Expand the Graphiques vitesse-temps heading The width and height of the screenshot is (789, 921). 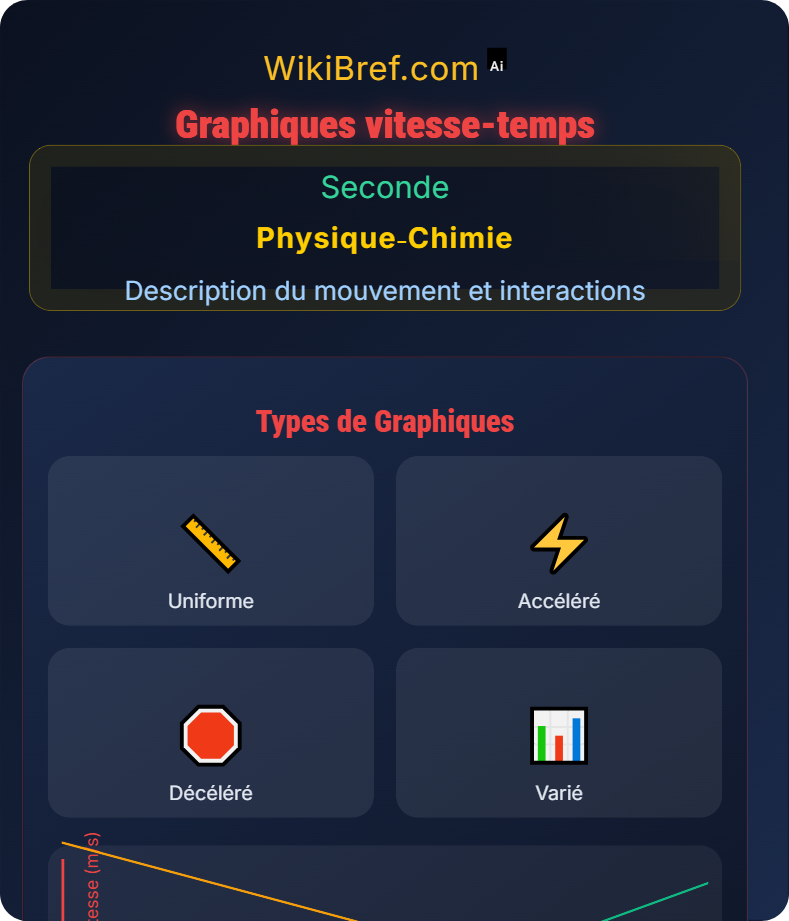386,125
